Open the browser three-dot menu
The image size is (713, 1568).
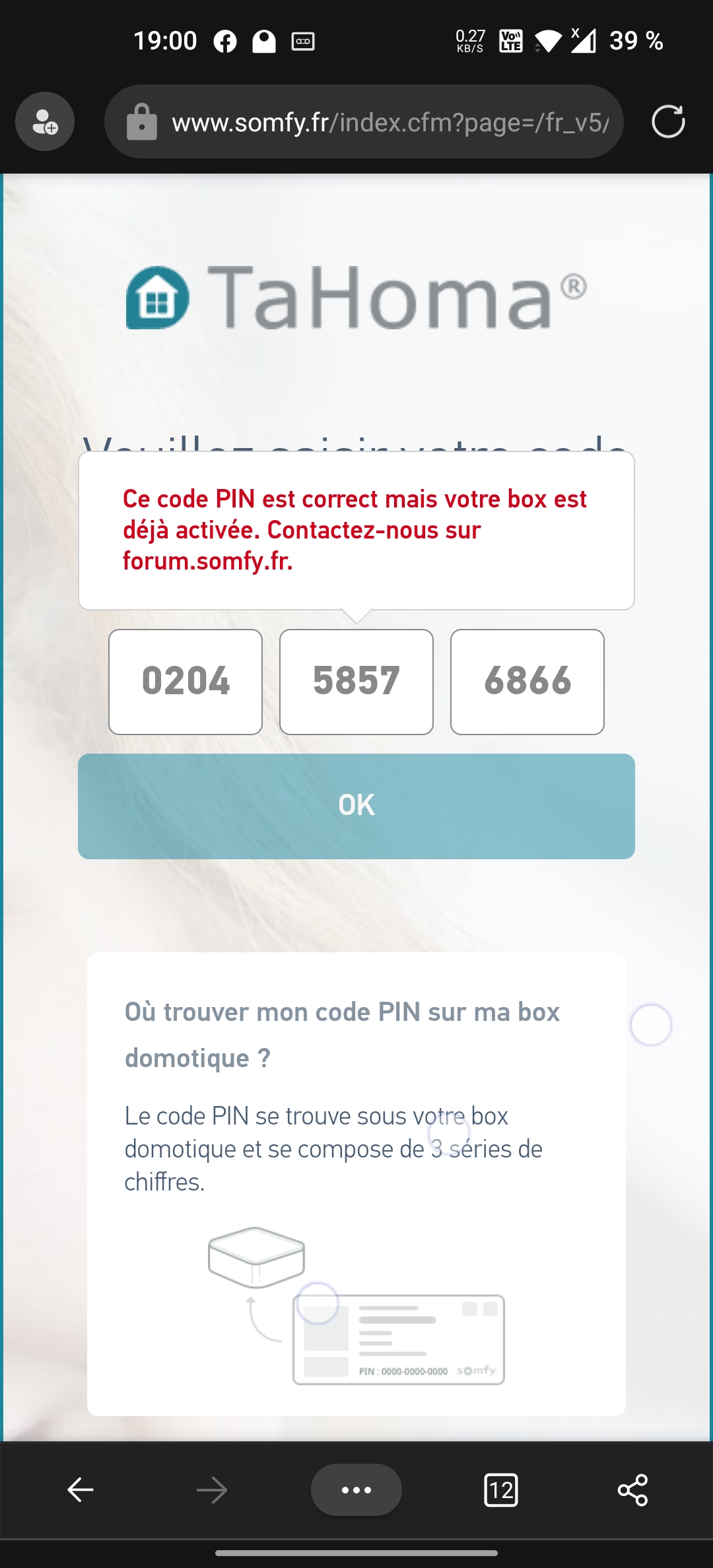356,1489
